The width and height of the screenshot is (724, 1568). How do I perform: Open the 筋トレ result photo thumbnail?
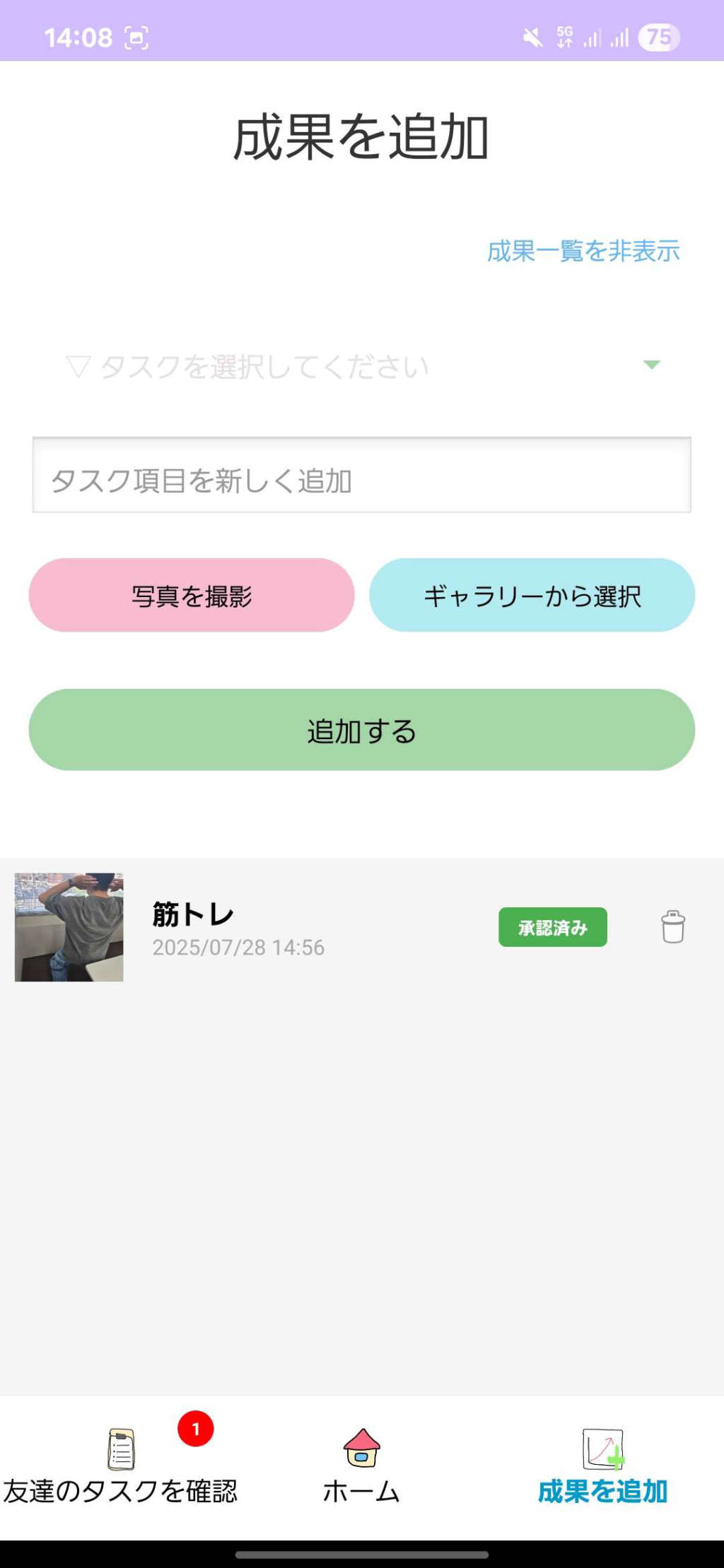click(x=69, y=926)
